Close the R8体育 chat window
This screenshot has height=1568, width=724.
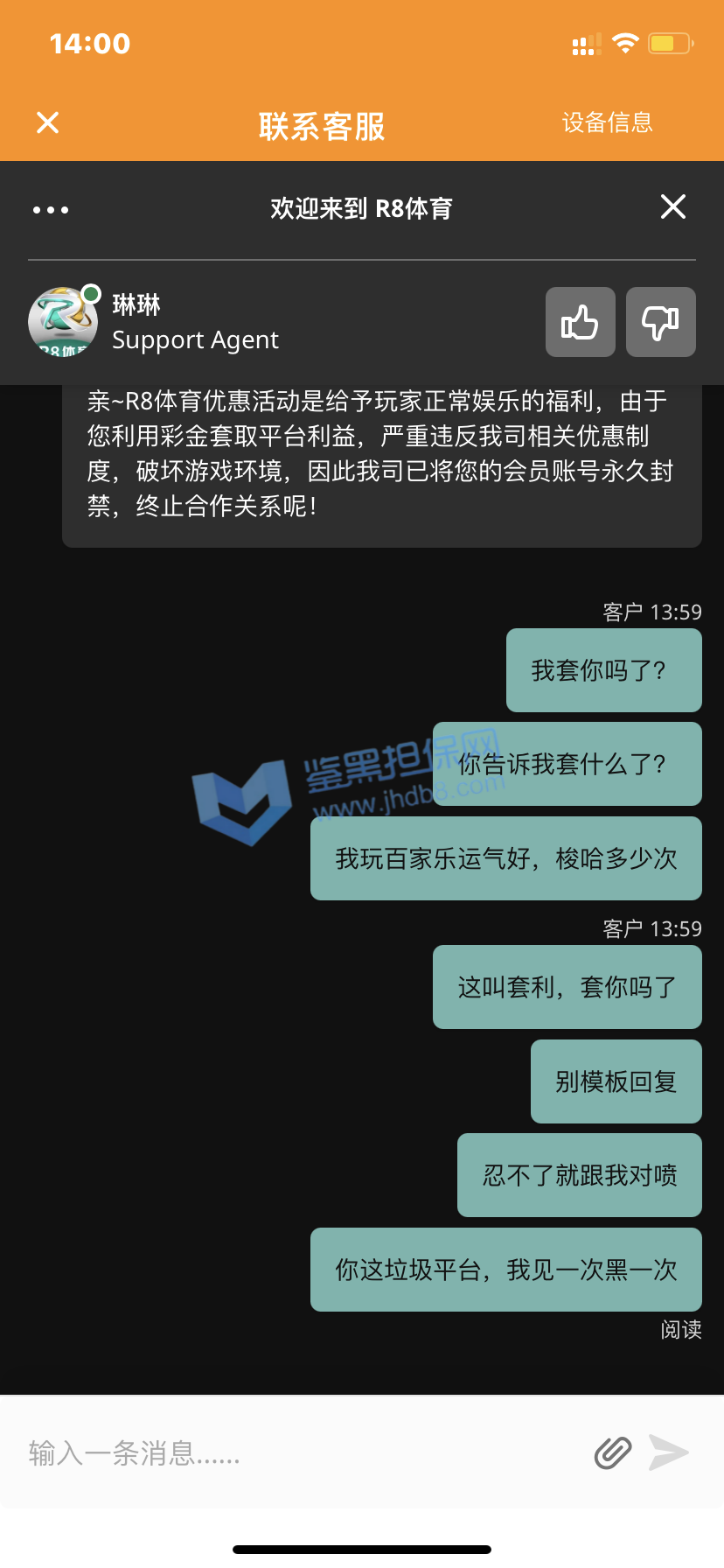(672, 207)
